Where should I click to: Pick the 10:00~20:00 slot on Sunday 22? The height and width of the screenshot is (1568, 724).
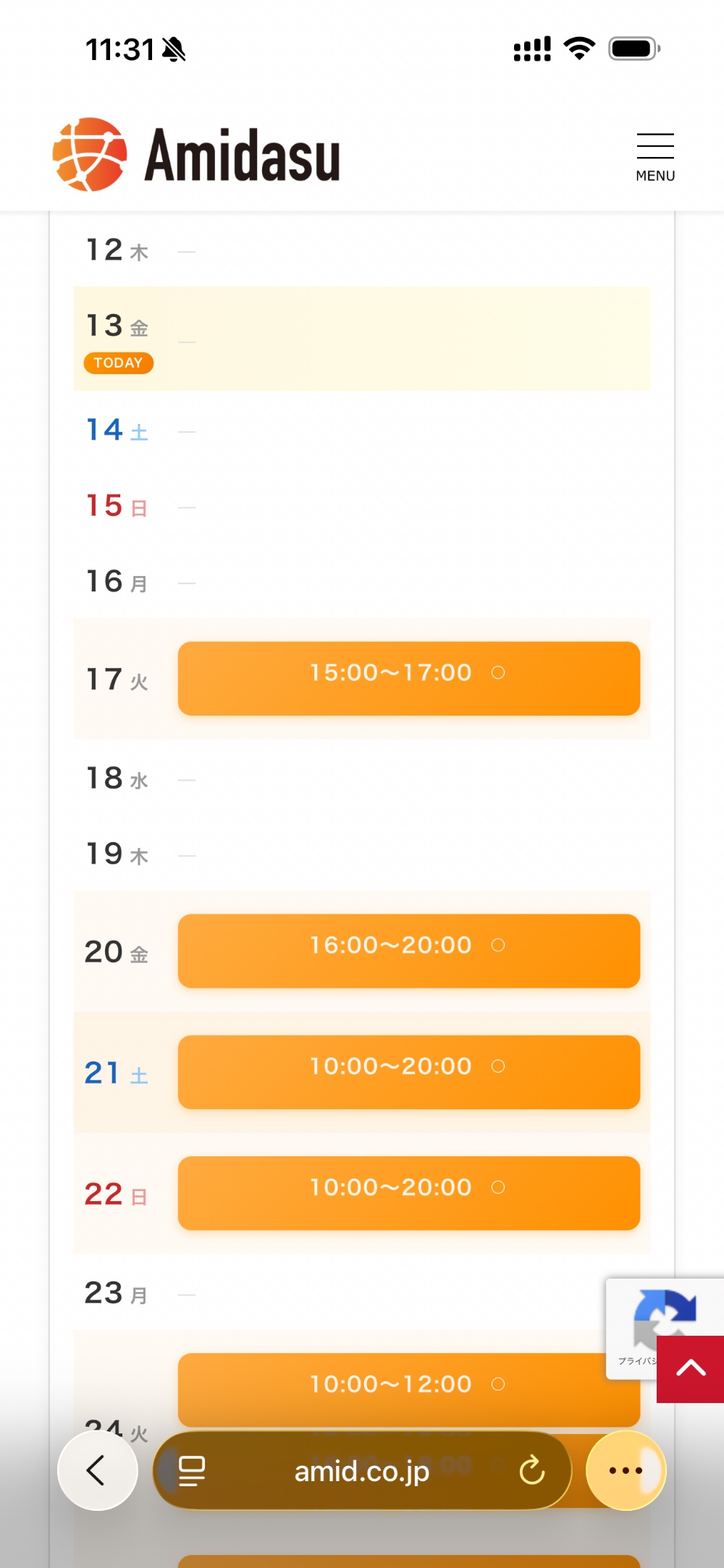click(x=408, y=1192)
